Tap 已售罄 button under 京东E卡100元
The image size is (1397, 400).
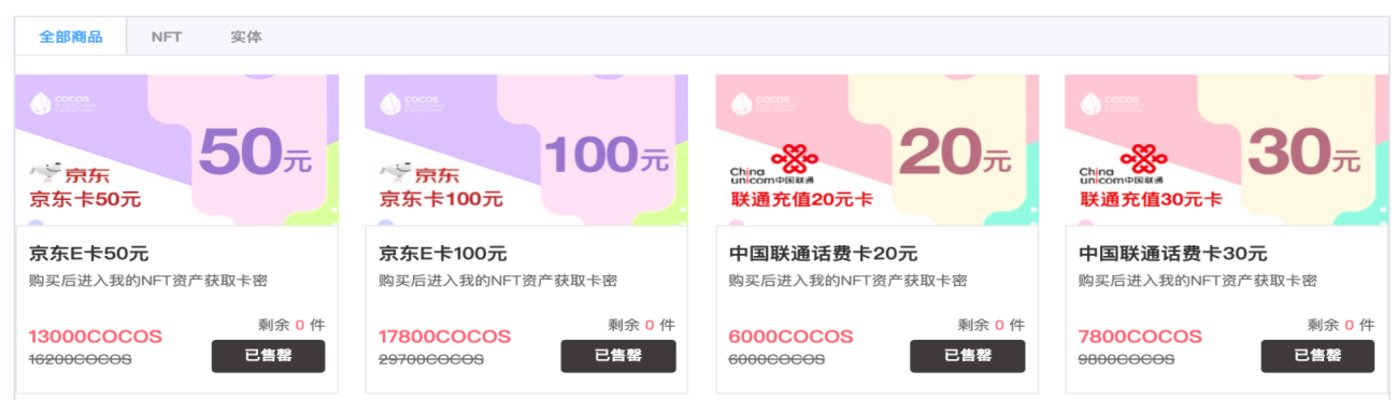click(618, 356)
